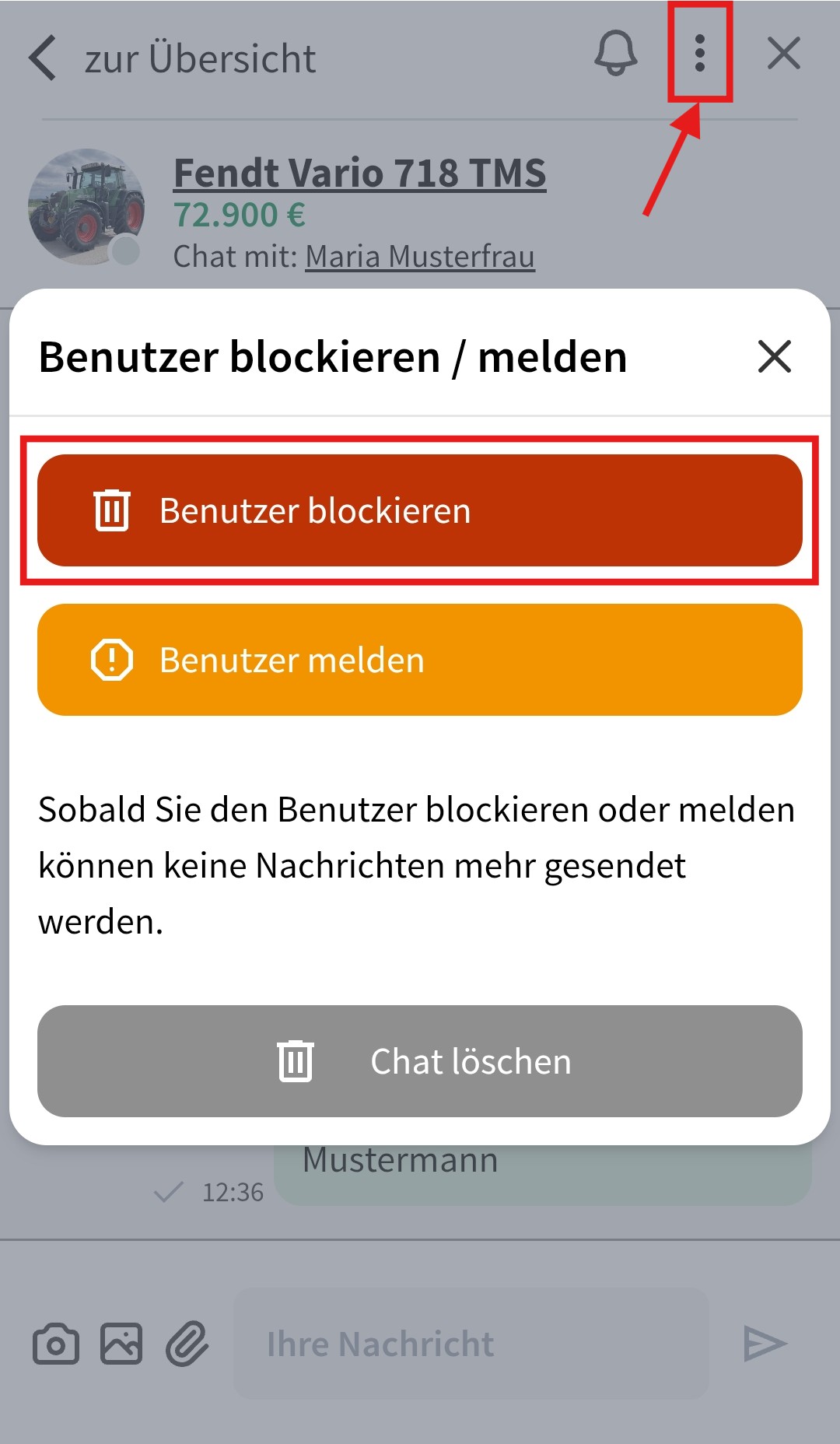Click the trash icon inside Chat löschen
Image resolution: width=840 pixels, height=1444 pixels.
[x=296, y=1060]
